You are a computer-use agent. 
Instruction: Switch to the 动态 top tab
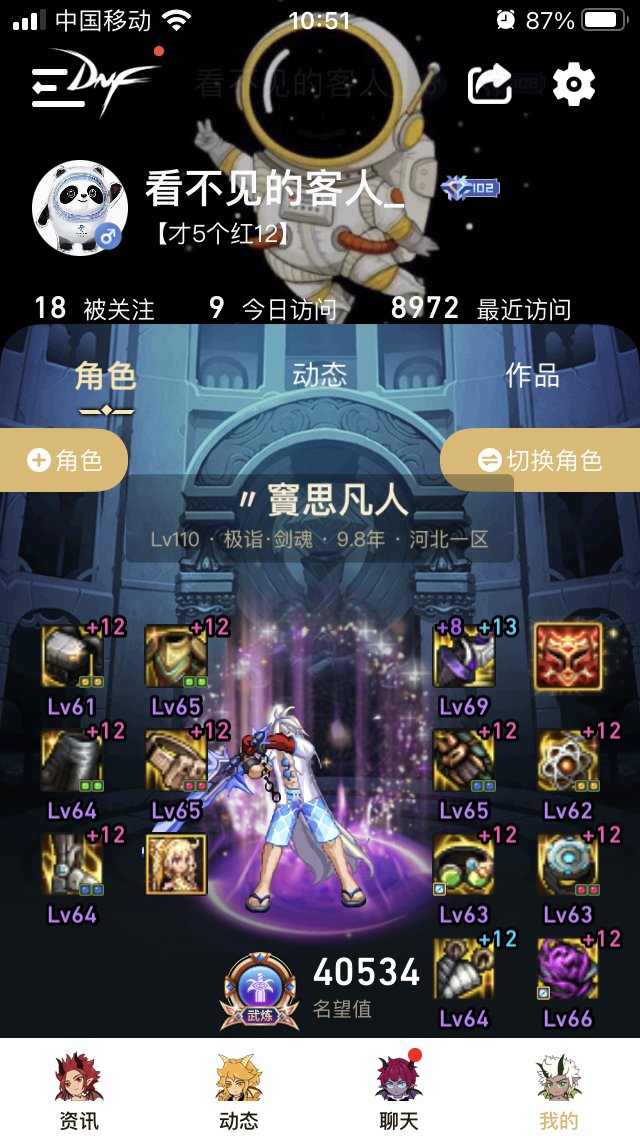tap(320, 375)
